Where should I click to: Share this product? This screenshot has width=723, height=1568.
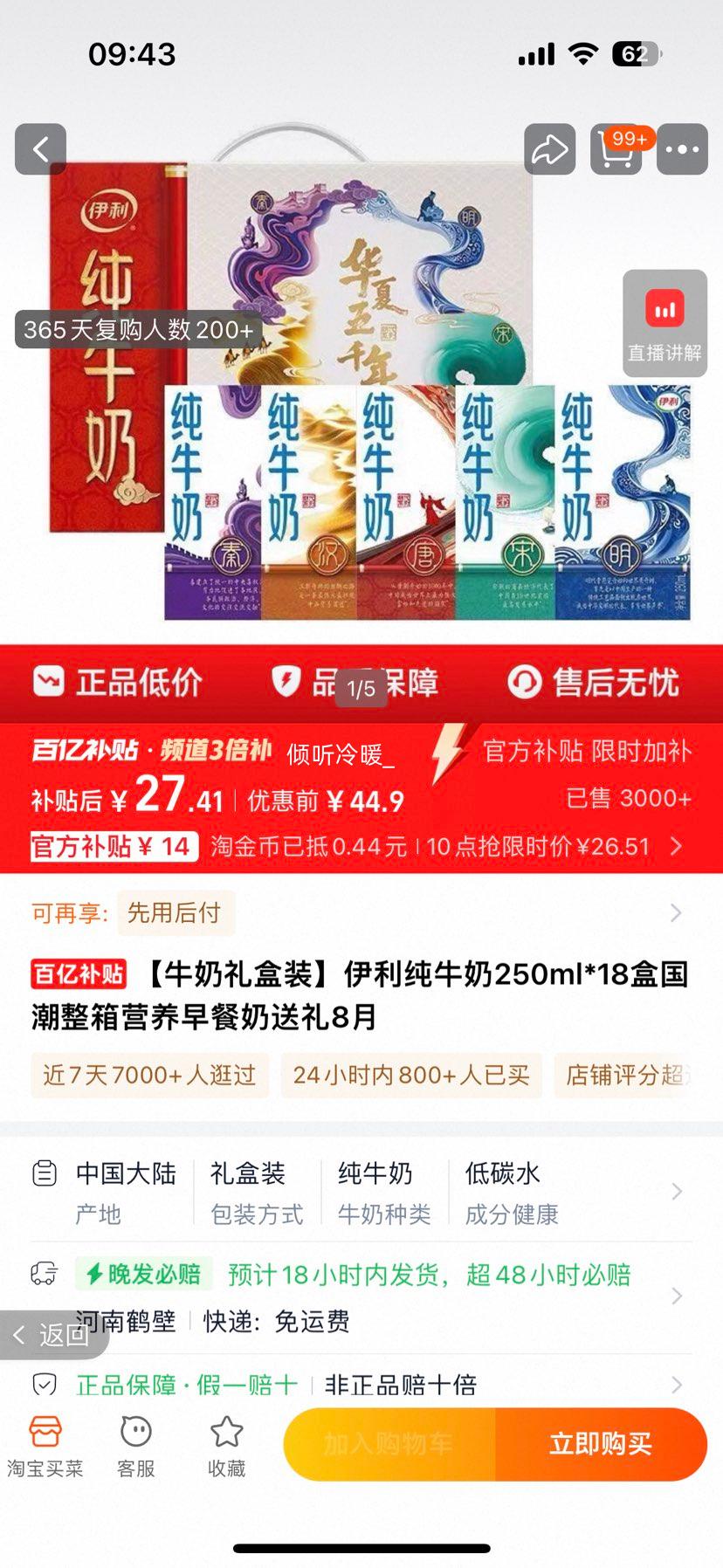click(x=550, y=149)
